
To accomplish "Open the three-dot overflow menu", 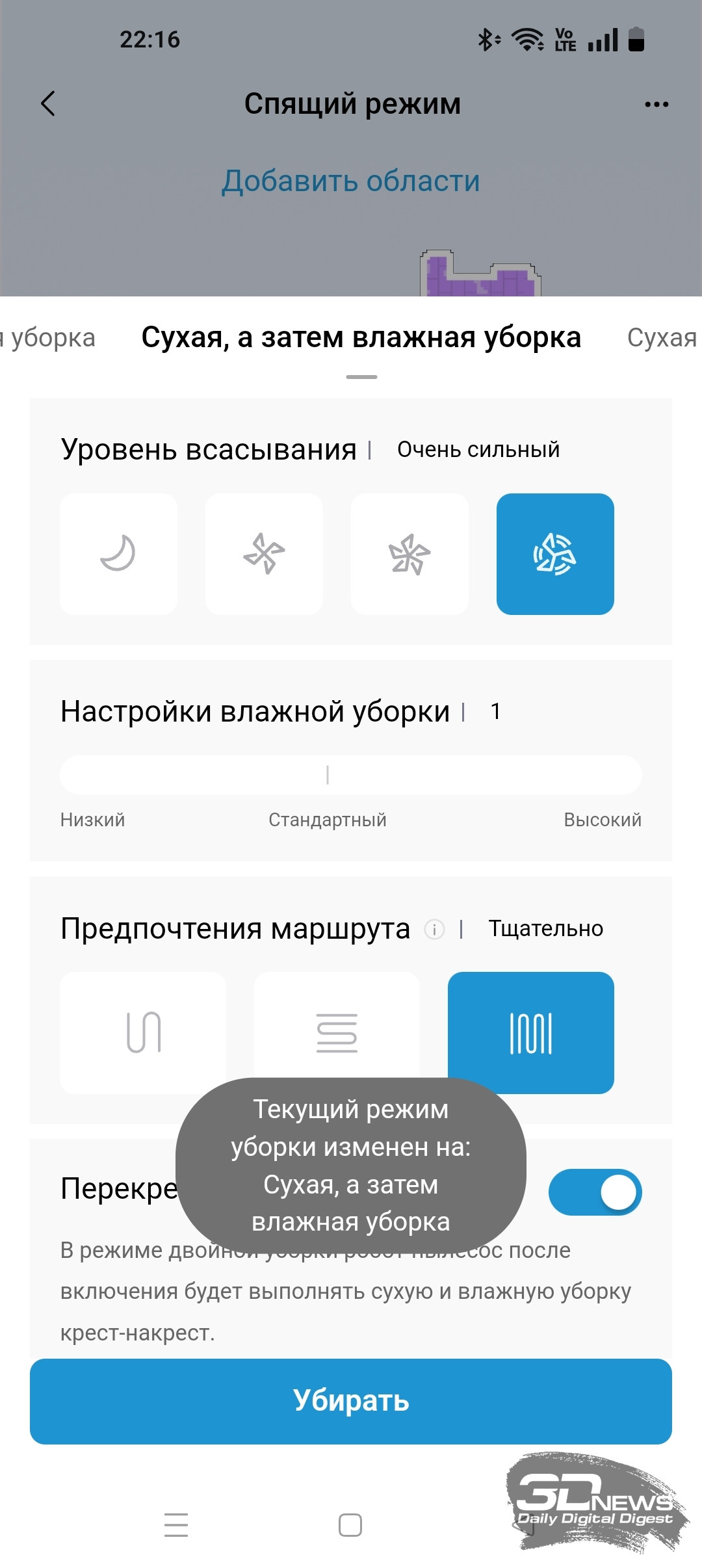I will (x=656, y=104).
